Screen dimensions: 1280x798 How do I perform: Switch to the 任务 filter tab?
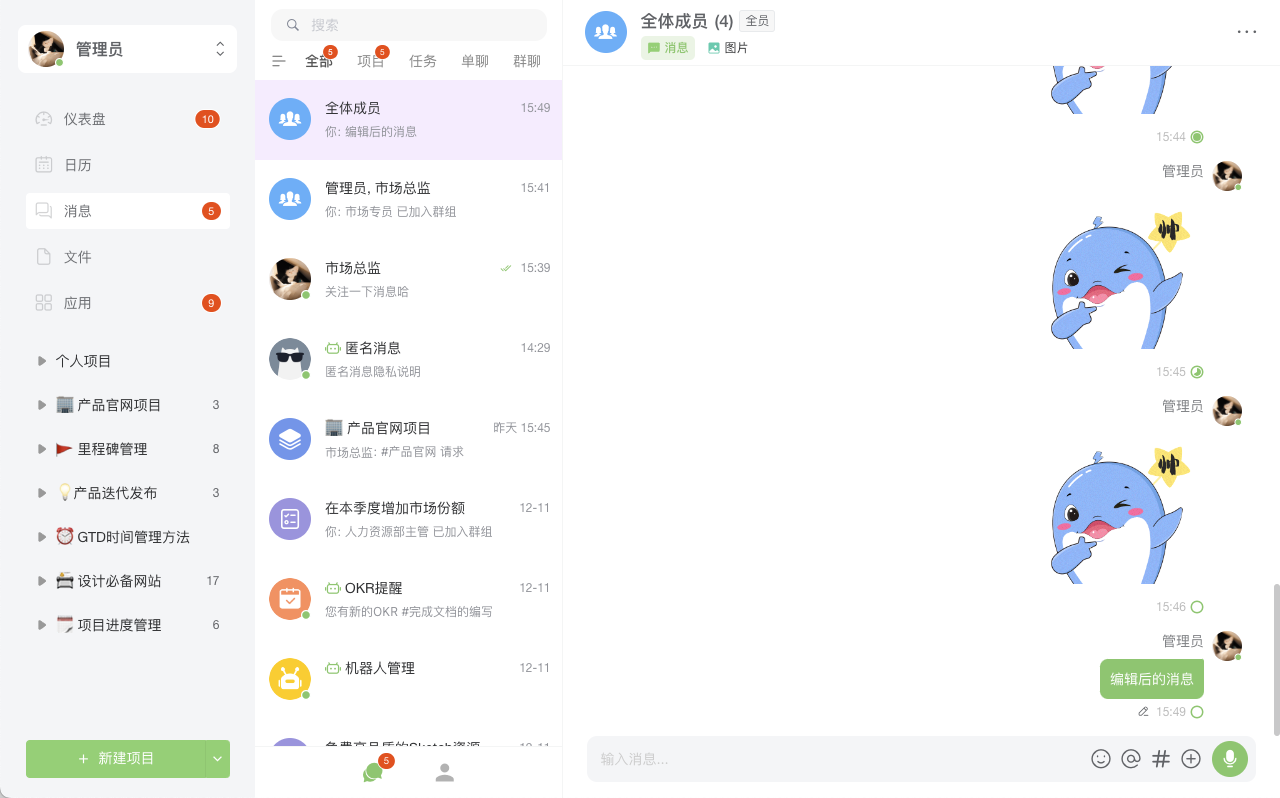click(423, 61)
